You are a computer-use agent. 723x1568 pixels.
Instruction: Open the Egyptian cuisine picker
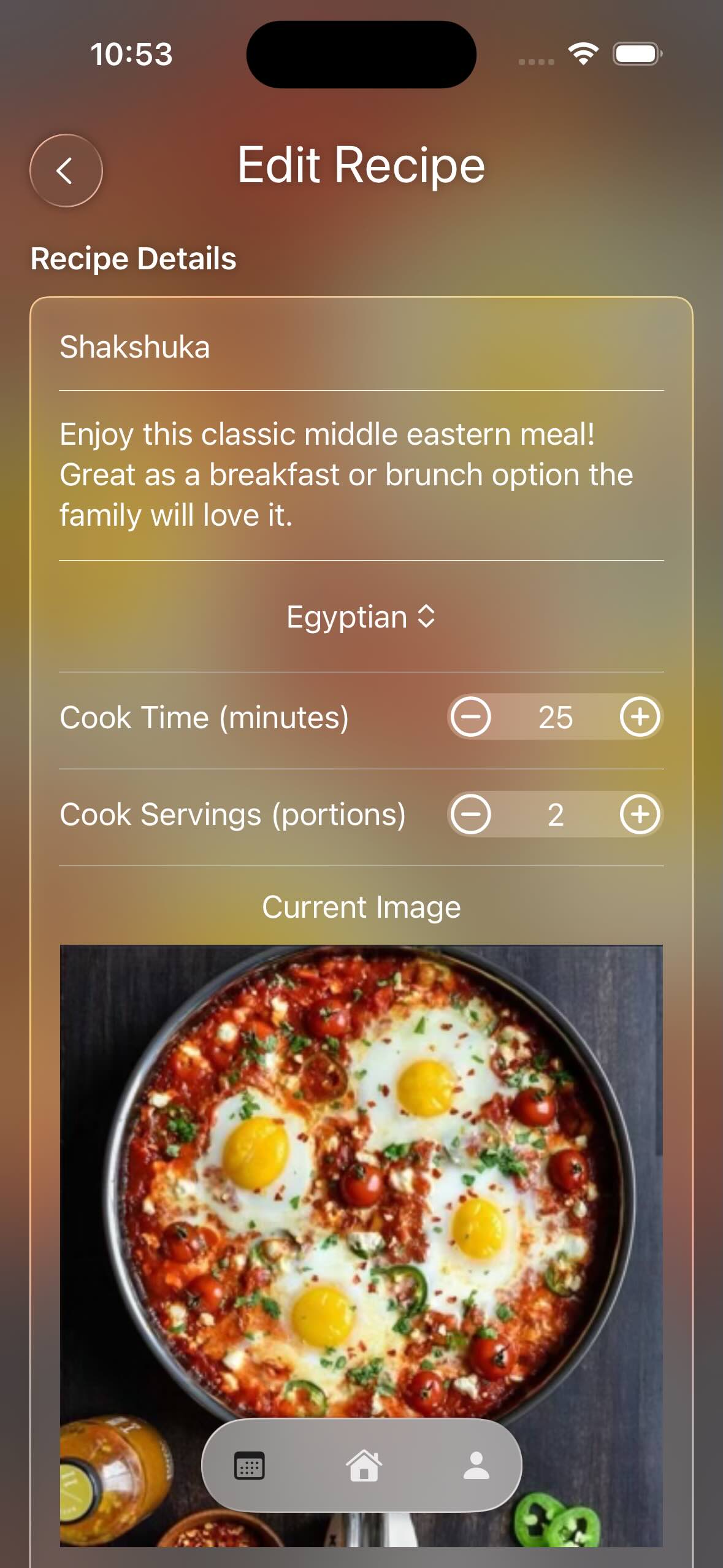point(361,617)
